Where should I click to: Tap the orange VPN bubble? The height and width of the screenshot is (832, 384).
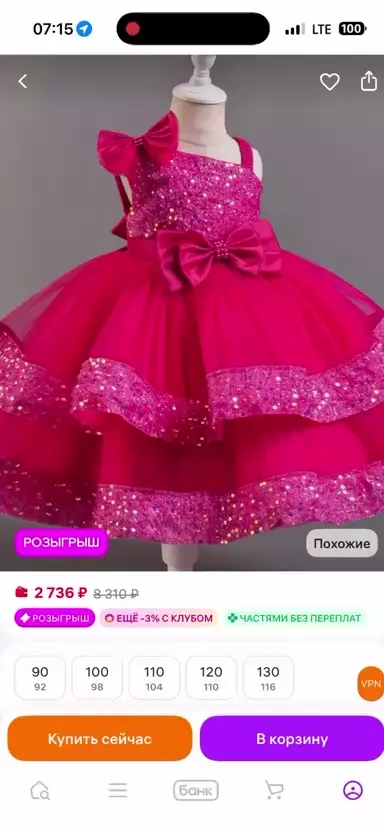point(371,683)
